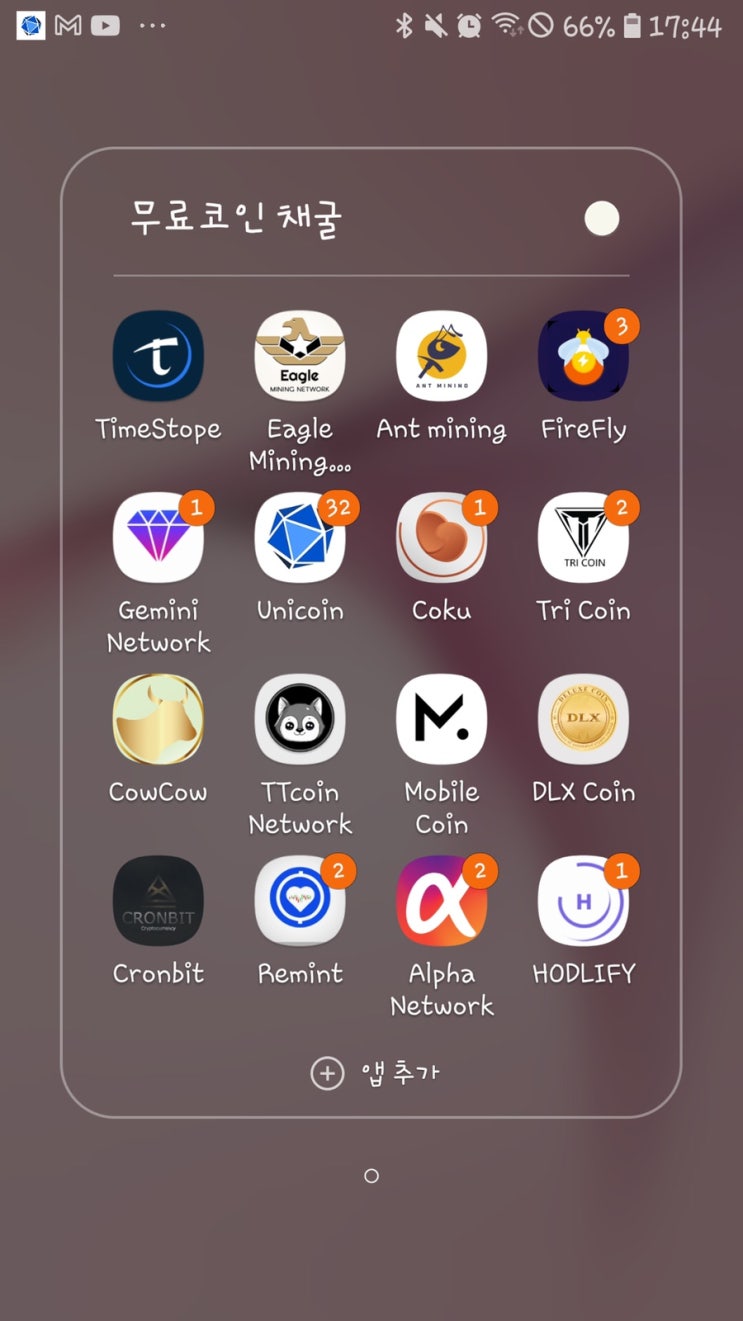The image size is (743, 1321).
Task: Launch Eagle Mining Network app
Action: point(300,356)
